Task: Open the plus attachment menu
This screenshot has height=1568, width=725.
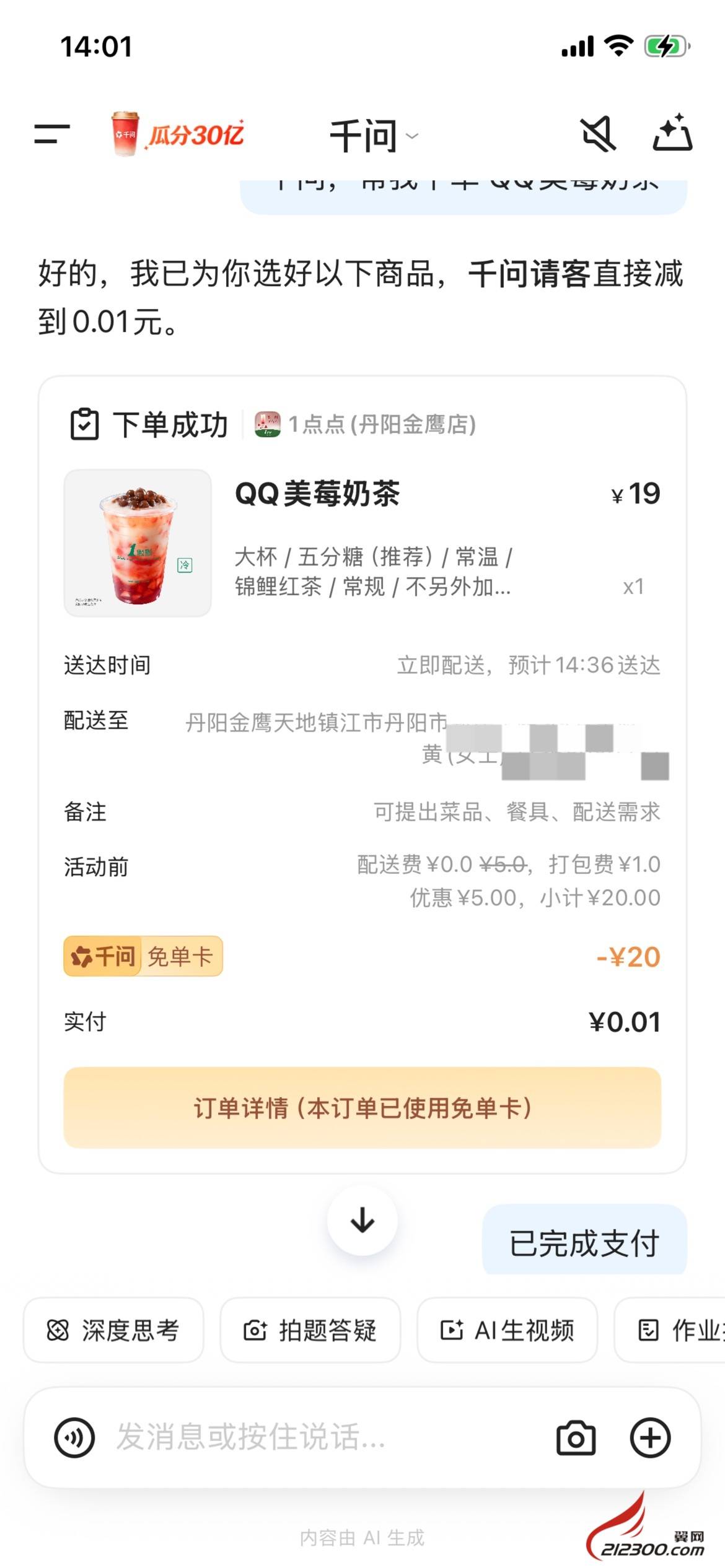Action: (x=650, y=1437)
